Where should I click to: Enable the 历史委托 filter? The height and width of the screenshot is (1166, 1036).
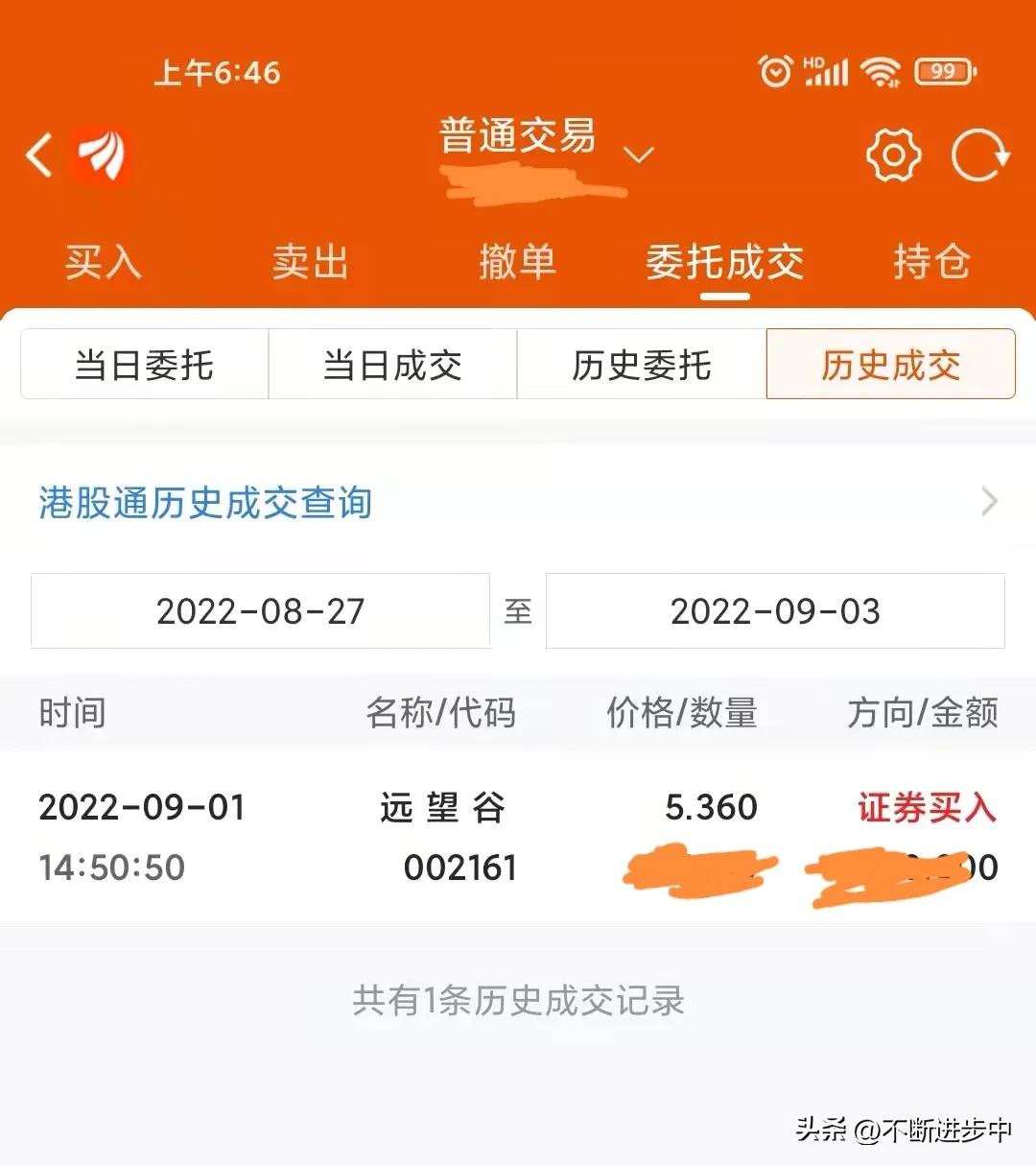click(641, 365)
